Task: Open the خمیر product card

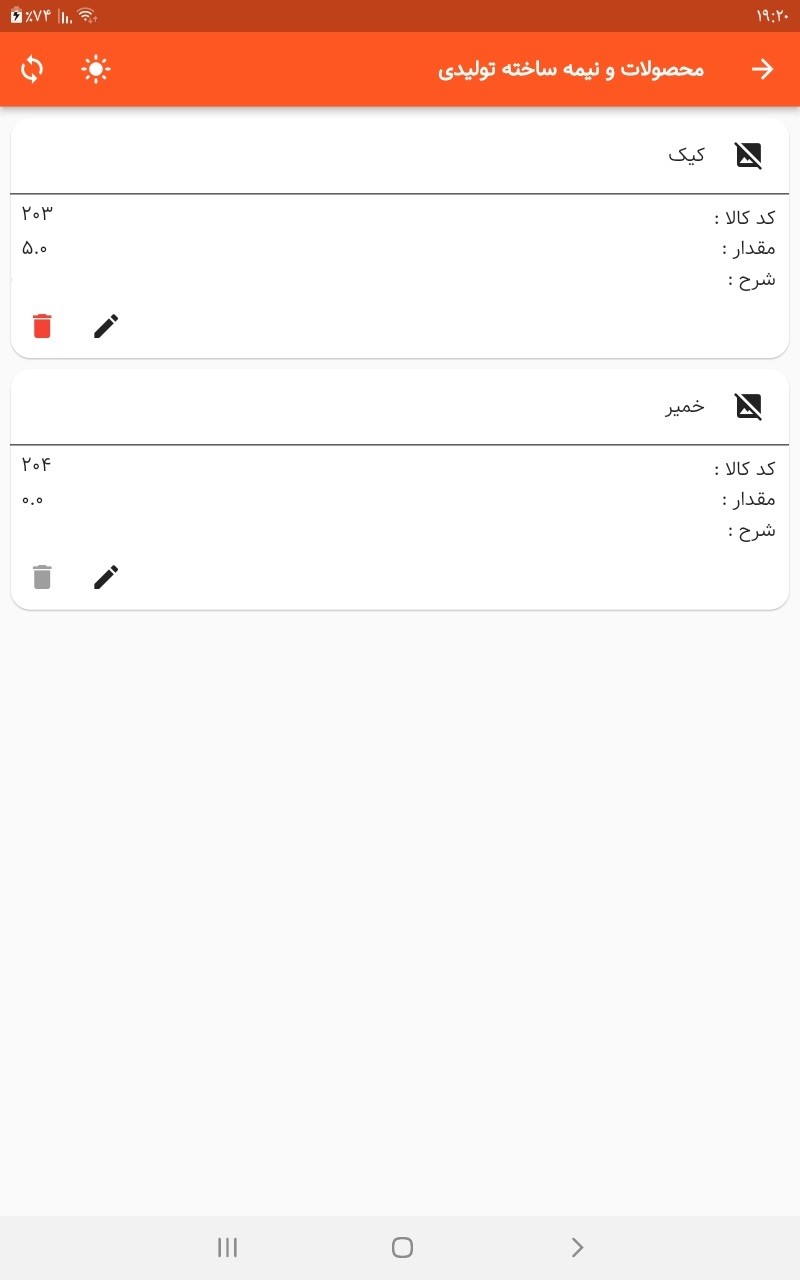Action: point(400,490)
